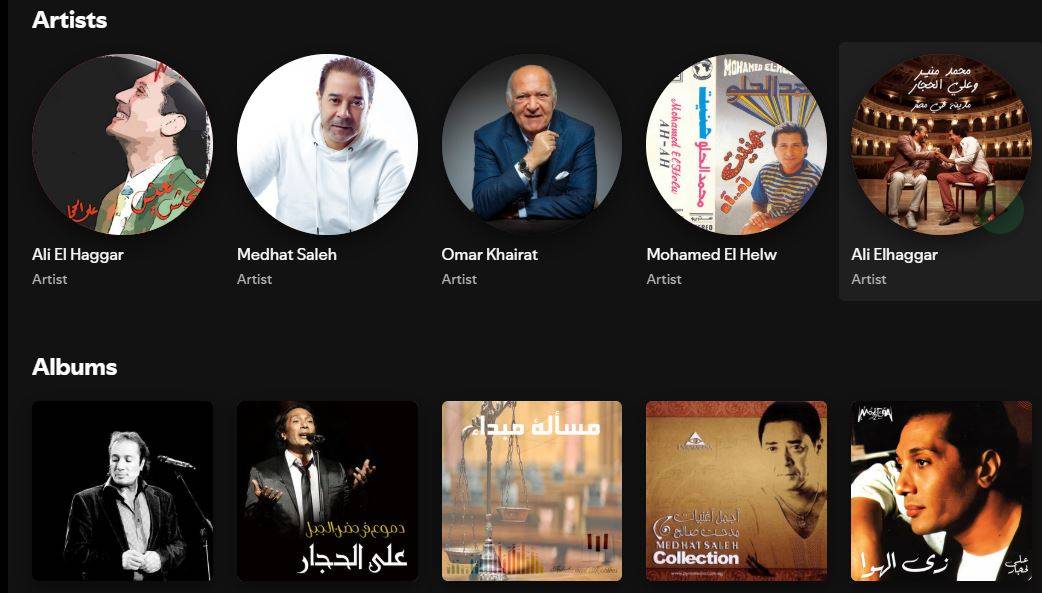Open the زي الهوا album
Image resolution: width=1042 pixels, height=593 pixels.
pyautogui.click(x=941, y=491)
